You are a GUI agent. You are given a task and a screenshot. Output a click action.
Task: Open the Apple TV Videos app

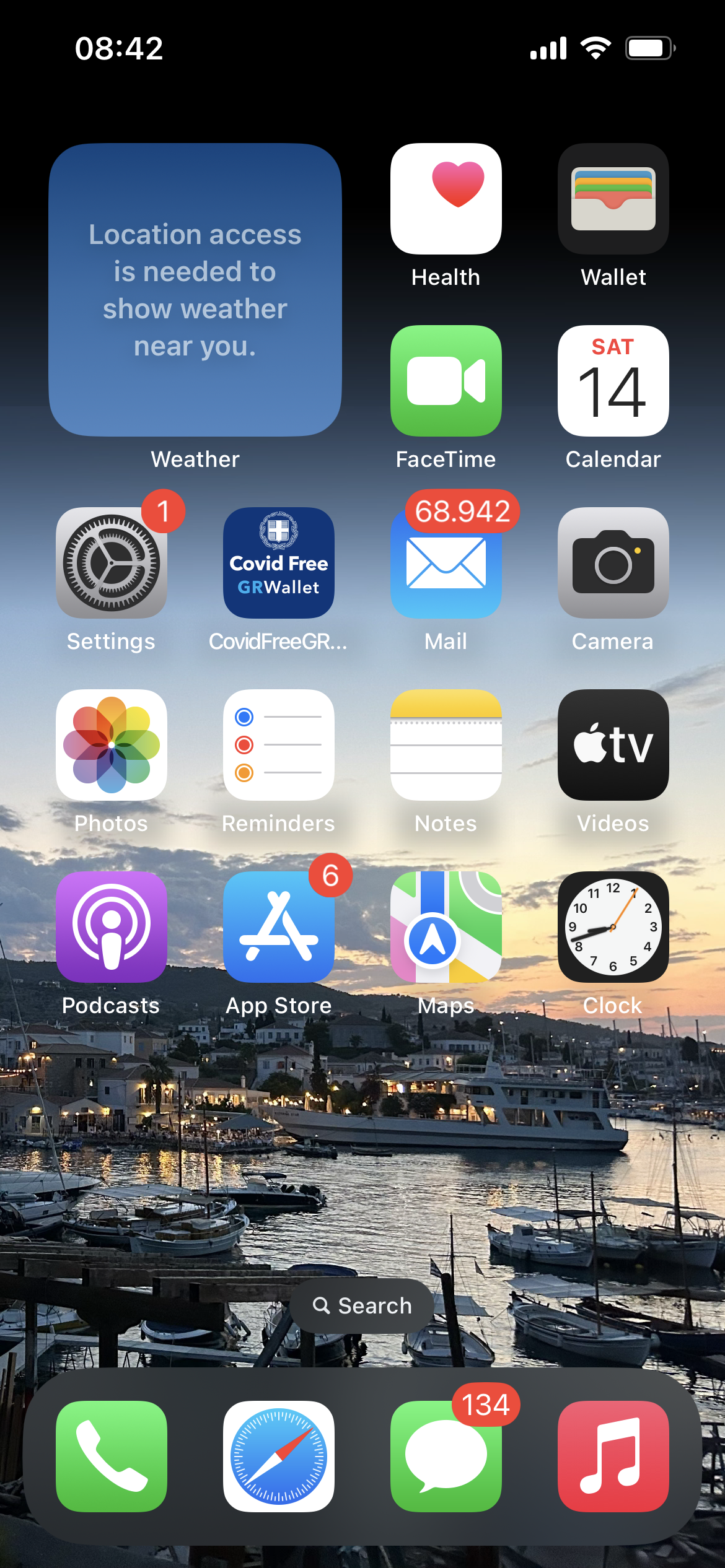(x=613, y=745)
